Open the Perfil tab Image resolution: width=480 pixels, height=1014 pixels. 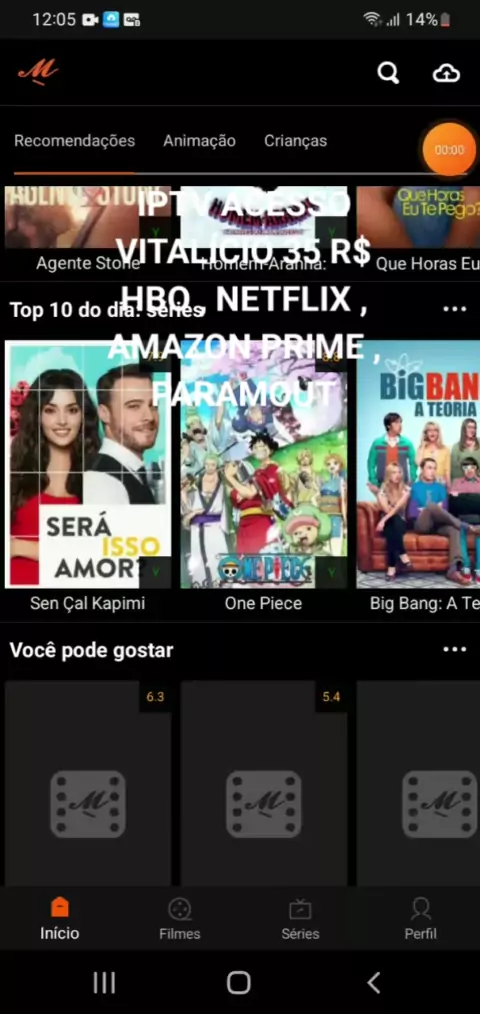[x=420, y=919]
